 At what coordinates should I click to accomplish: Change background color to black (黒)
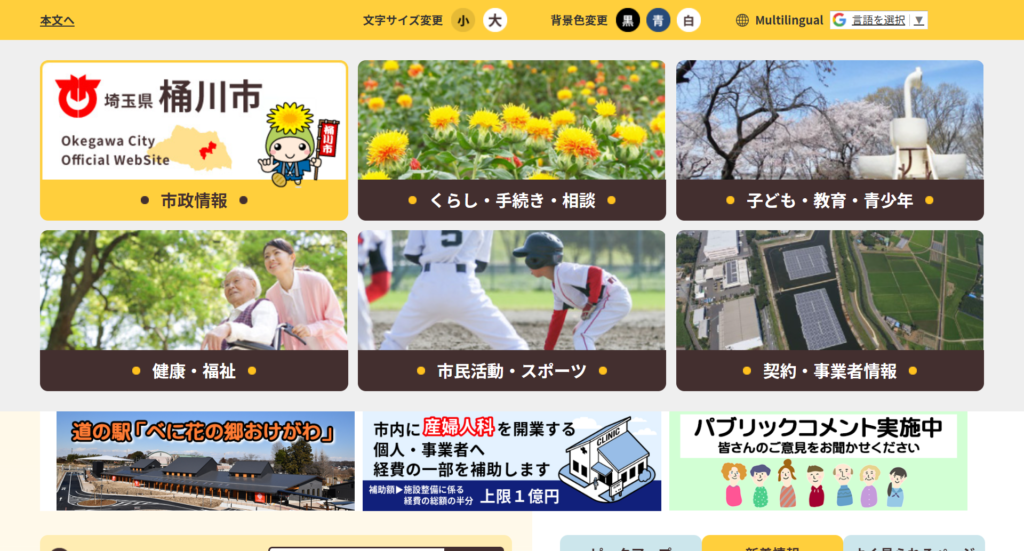628,20
